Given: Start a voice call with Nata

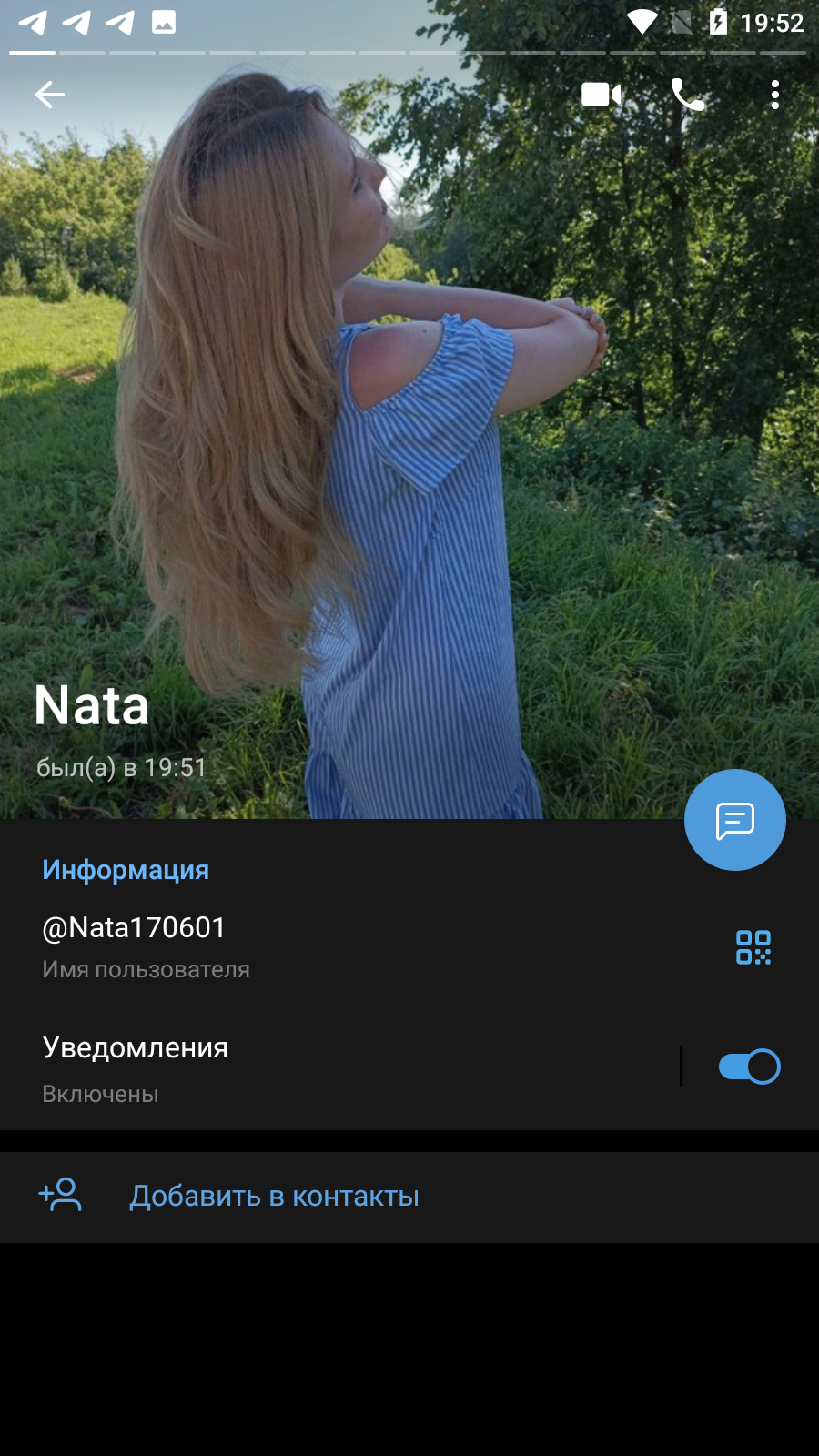Looking at the screenshot, I should click(x=687, y=95).
